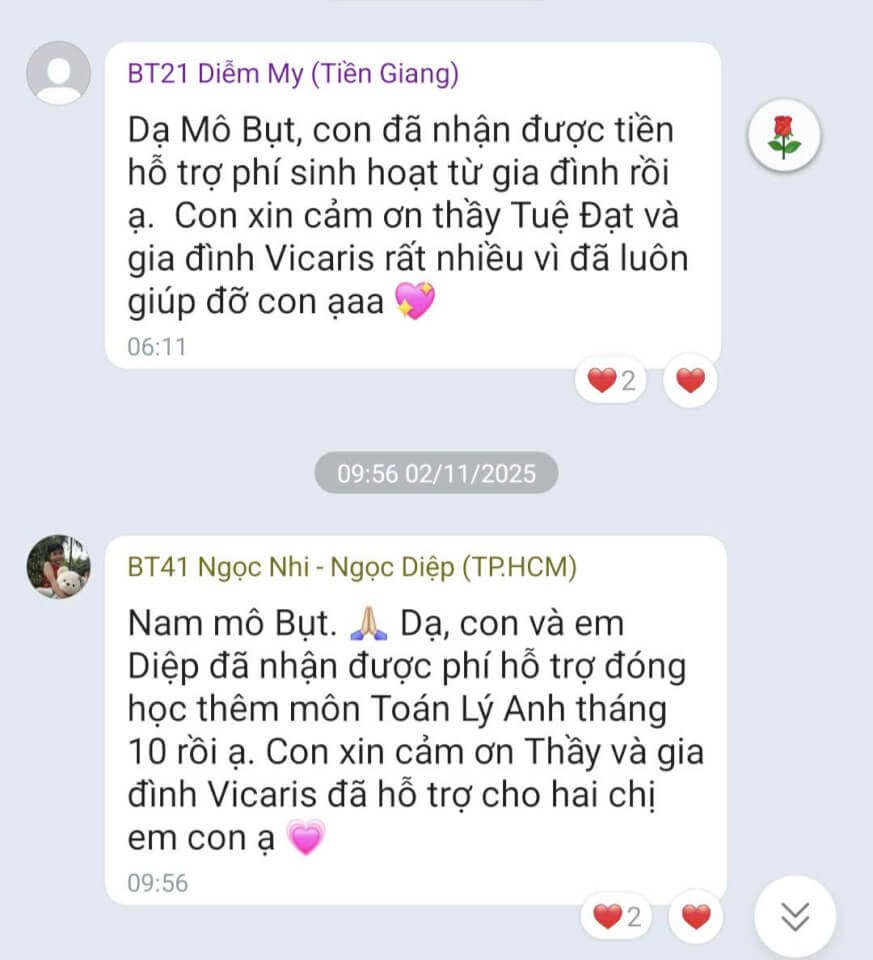
Task: Open sender name BT21 Diễm My (Tiền Giang)
Action: point(293,73)
